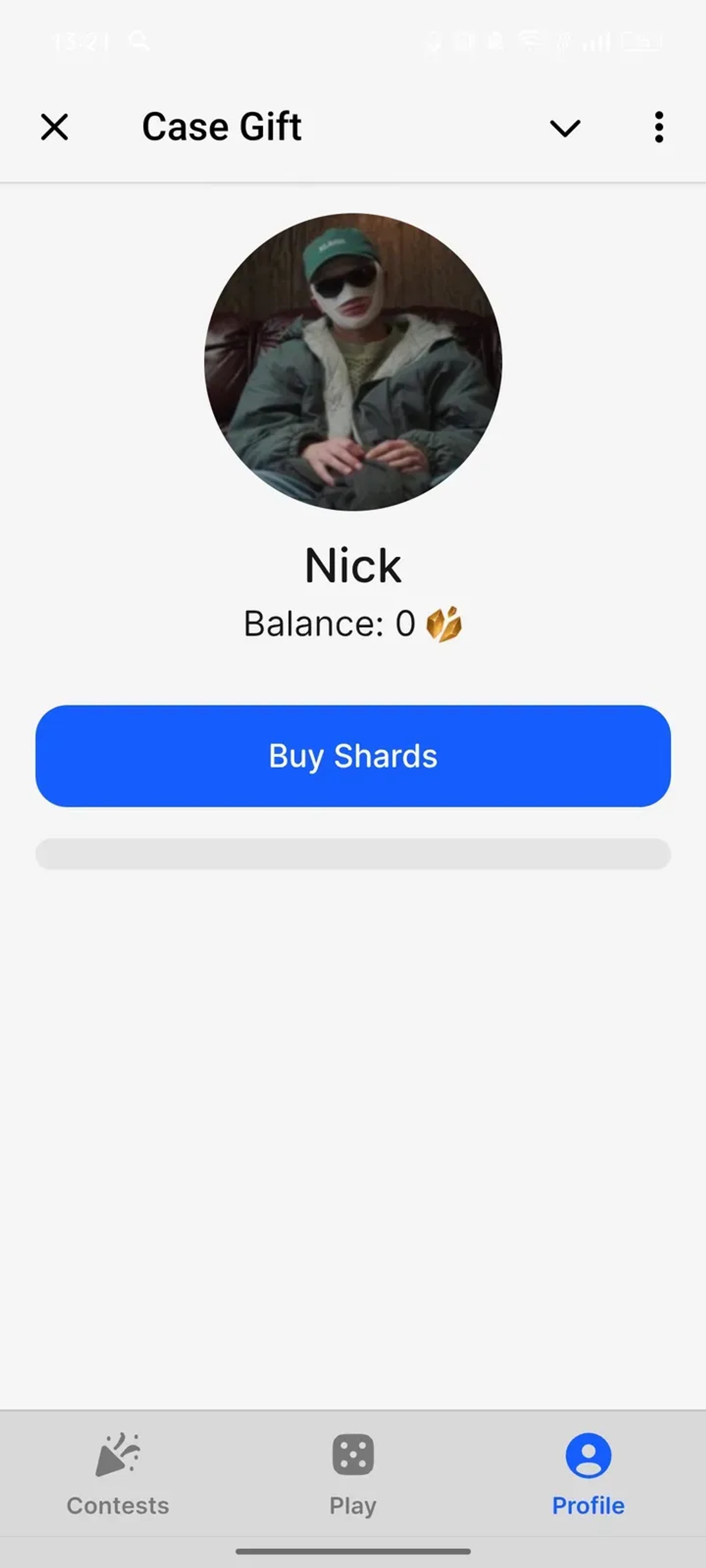Viewport: 706px width, 1568px height.
Task: Close the Case Gift mini app
Action: tap(54, 127)
